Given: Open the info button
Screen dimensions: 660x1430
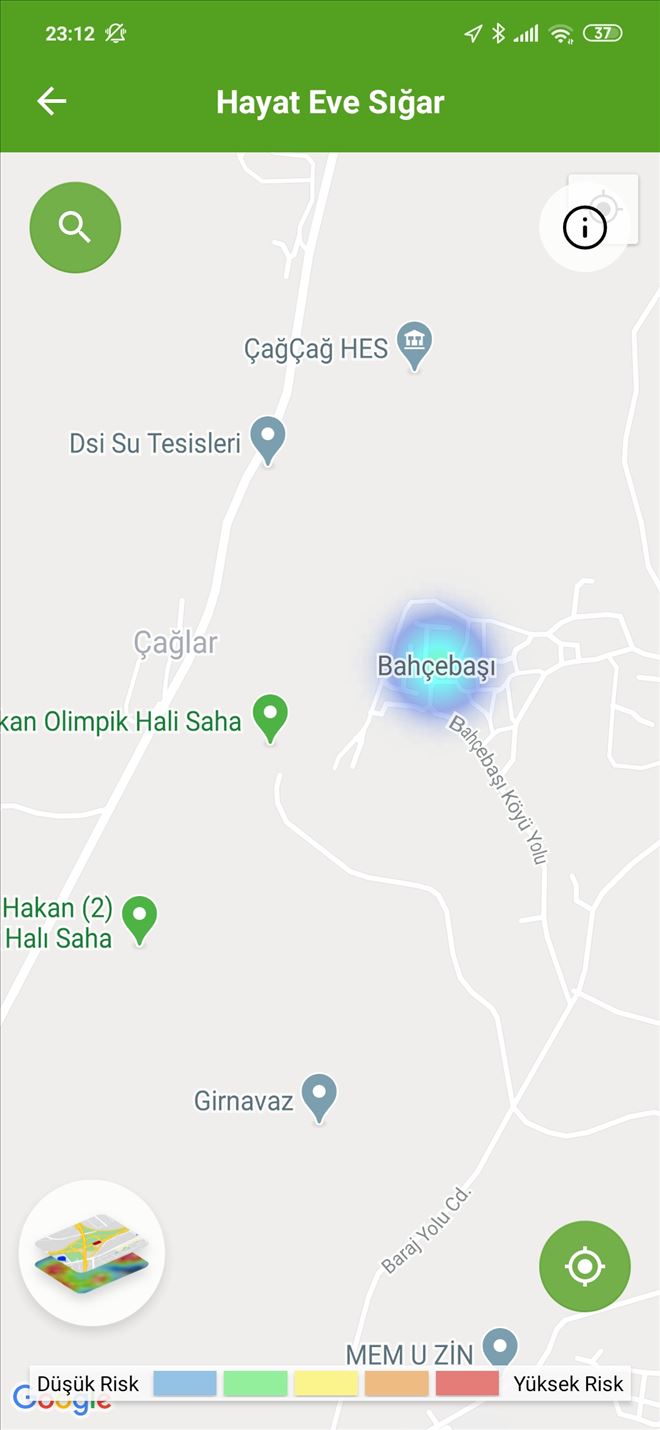Looking at the screenshot, I should 585,228.
